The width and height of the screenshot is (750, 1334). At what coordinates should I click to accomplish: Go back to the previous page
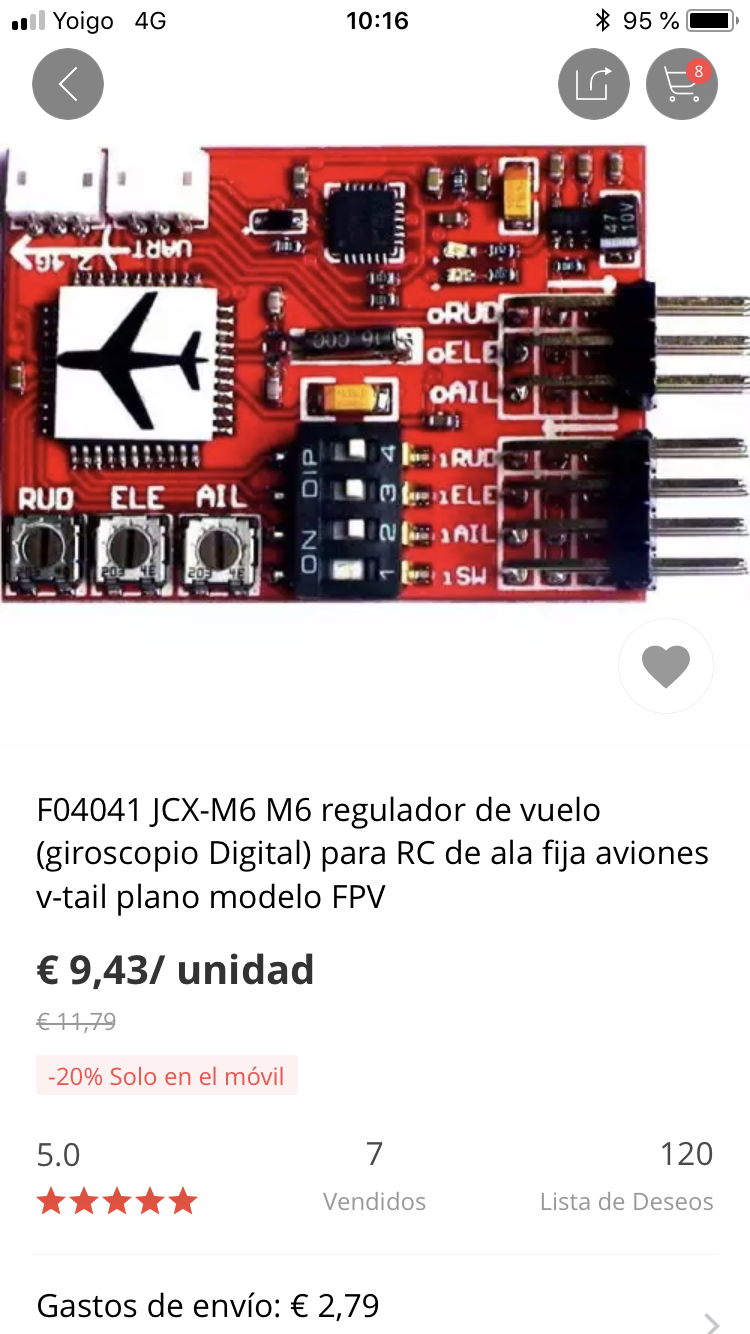68,84
